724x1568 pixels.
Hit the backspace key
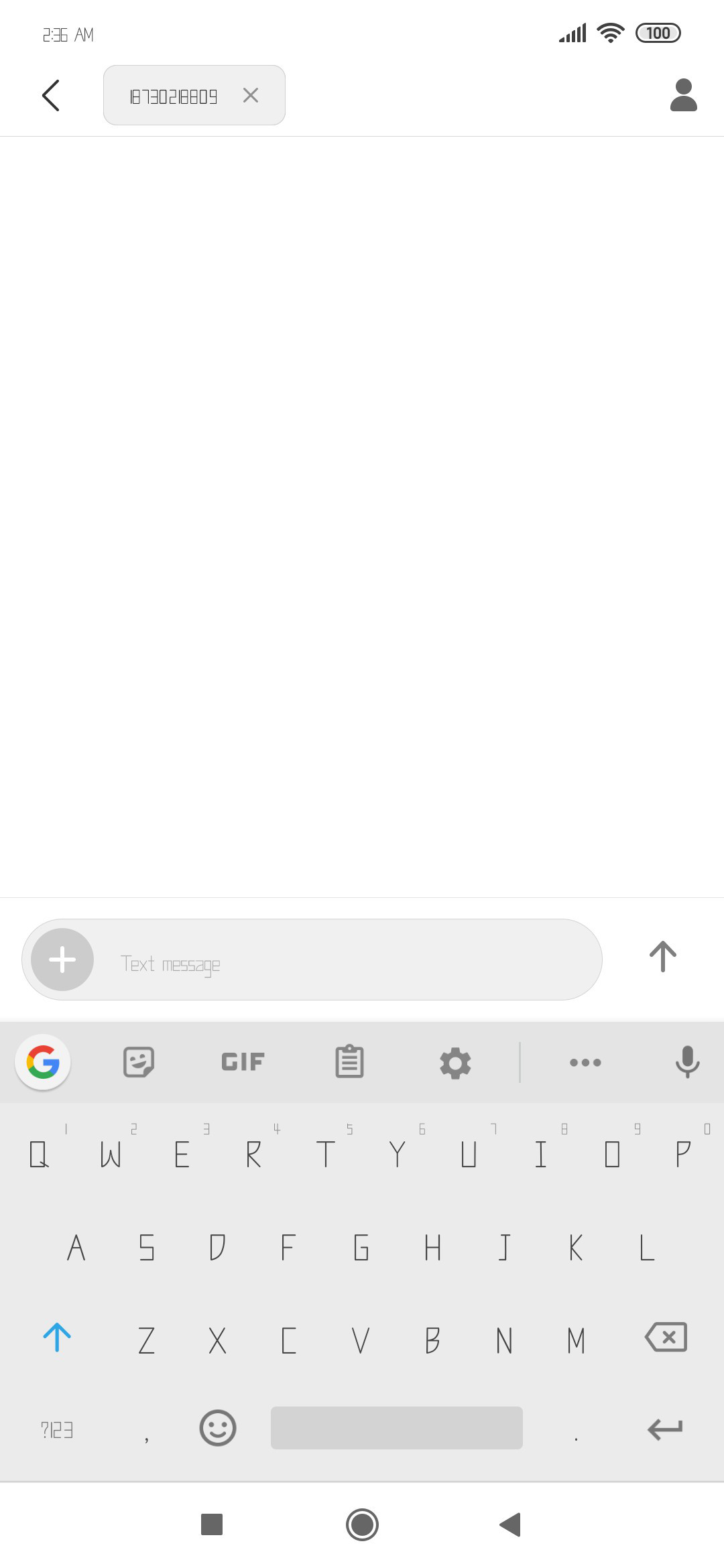[x=666, y=1337]
